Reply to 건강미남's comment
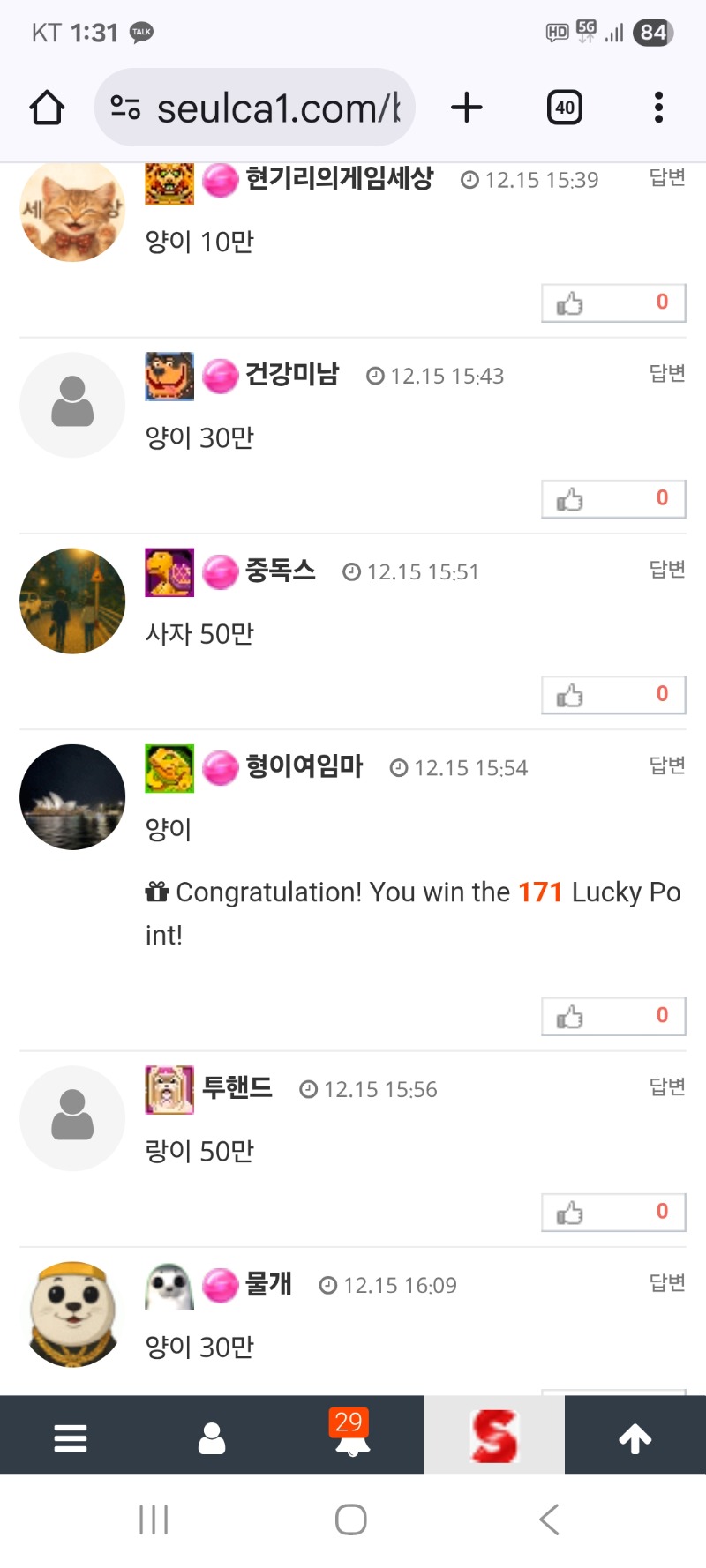 [x=666, y=373]
